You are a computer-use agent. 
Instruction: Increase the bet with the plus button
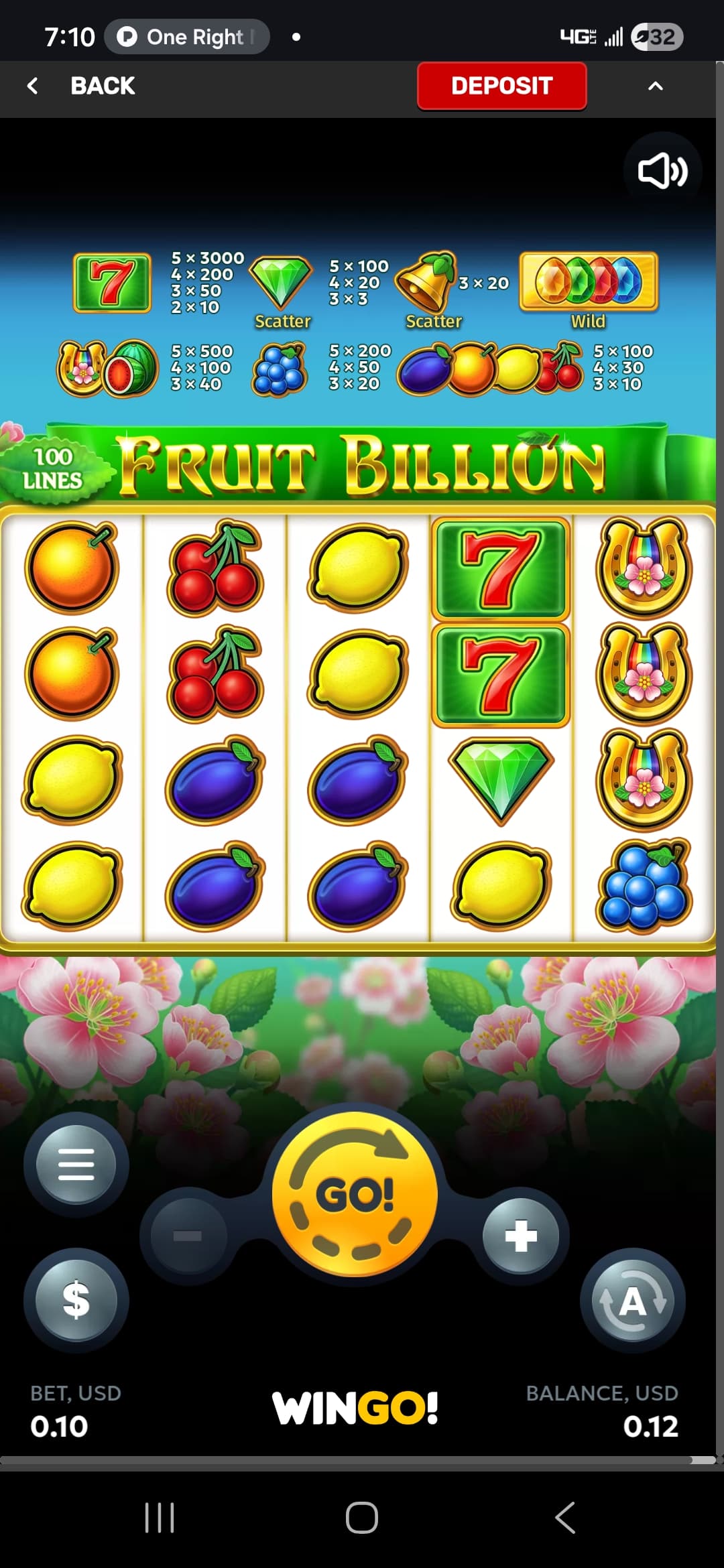click(x=521, y=1236)
